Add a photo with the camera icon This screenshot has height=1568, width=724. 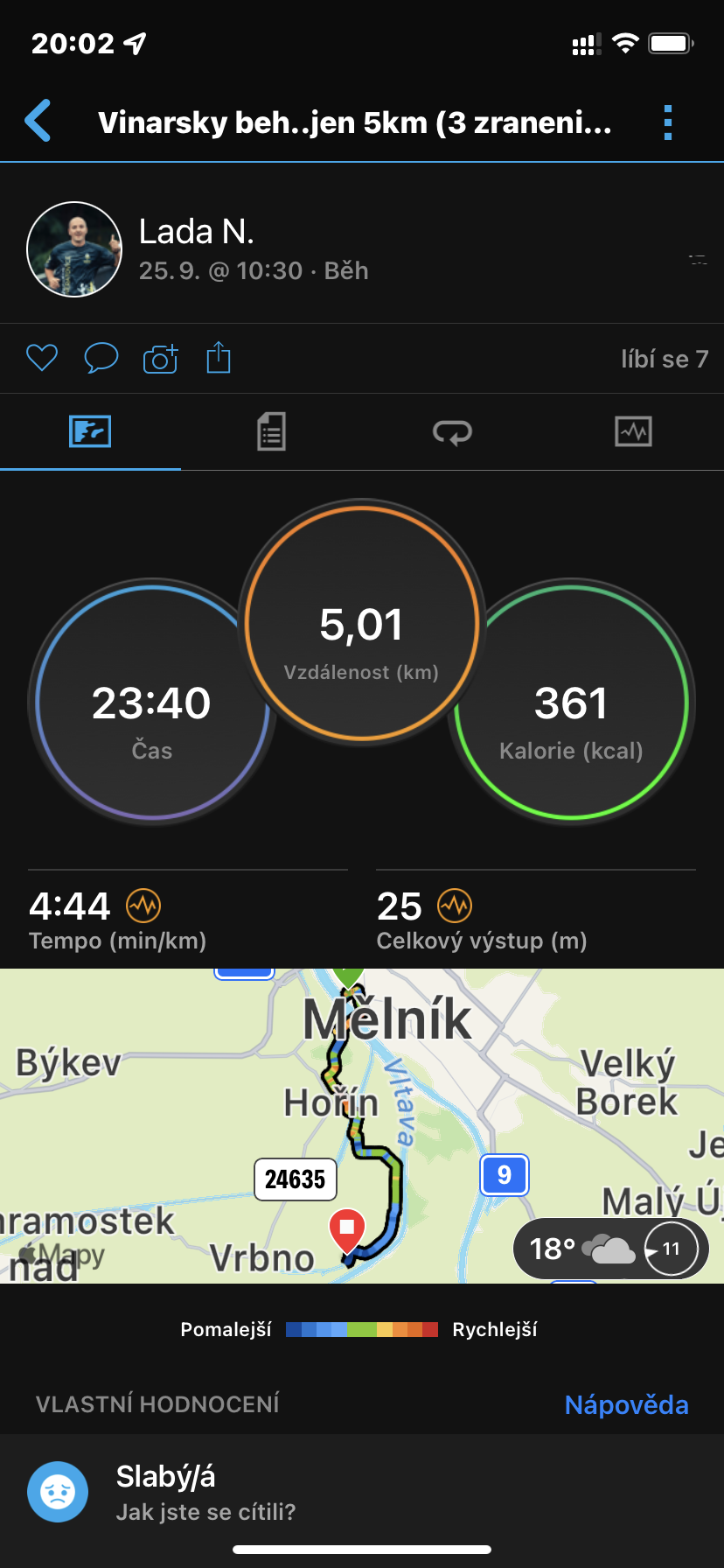(x=160, y=358)
